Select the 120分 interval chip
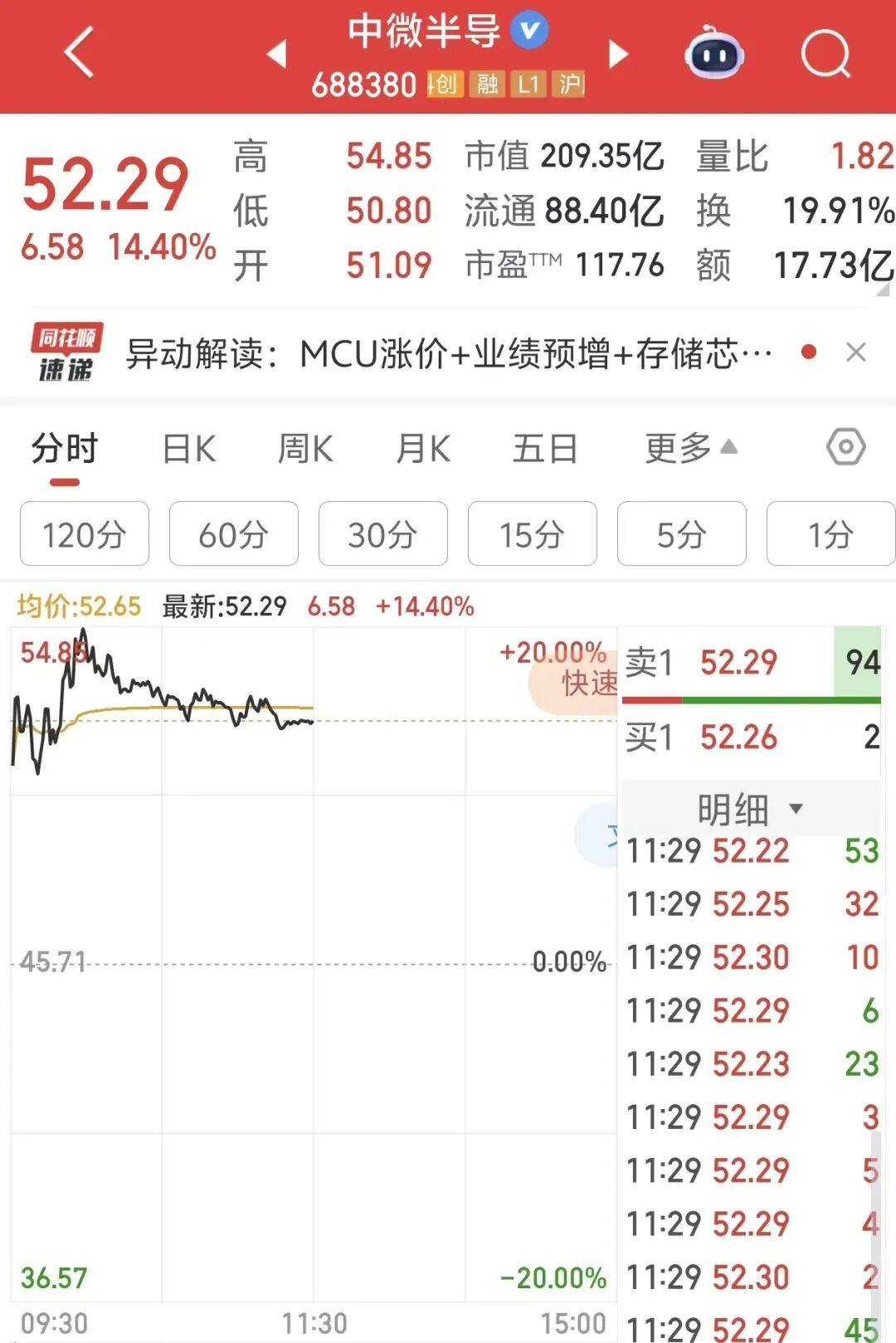This screenshot has height=1343, width=896. coord(85,534)
